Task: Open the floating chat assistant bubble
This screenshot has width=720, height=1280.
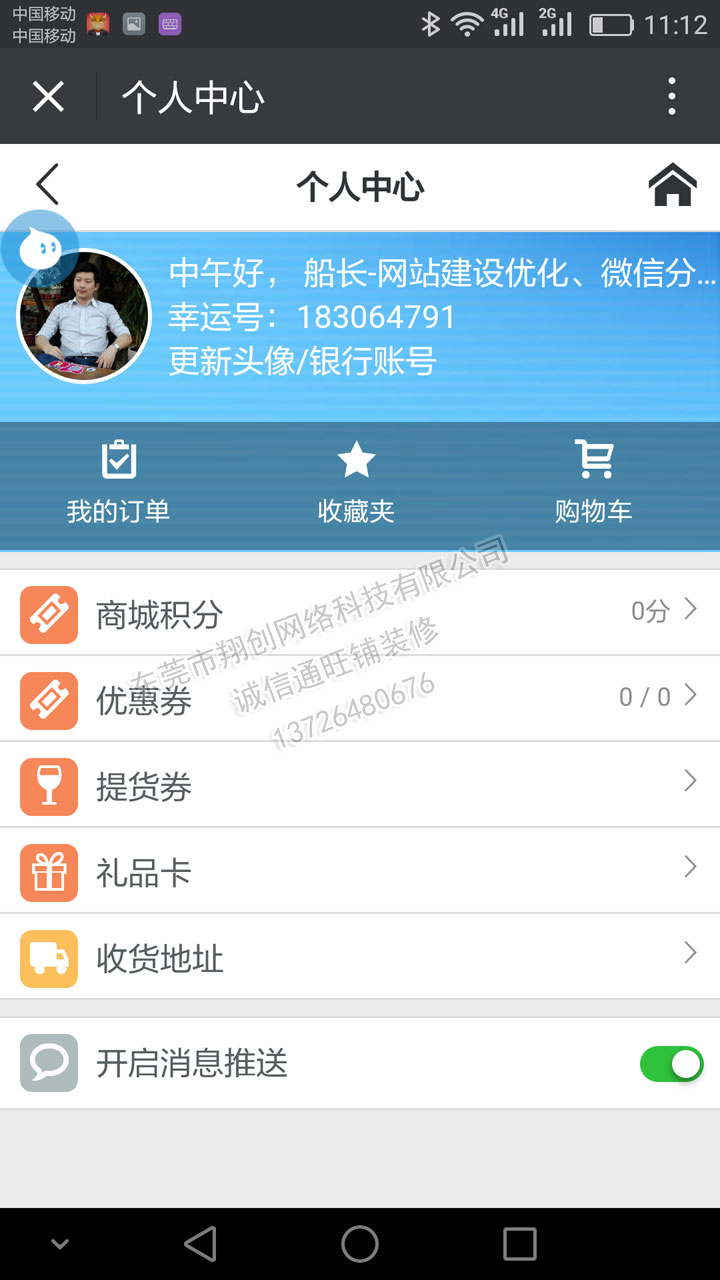Action: click(40, 247)
